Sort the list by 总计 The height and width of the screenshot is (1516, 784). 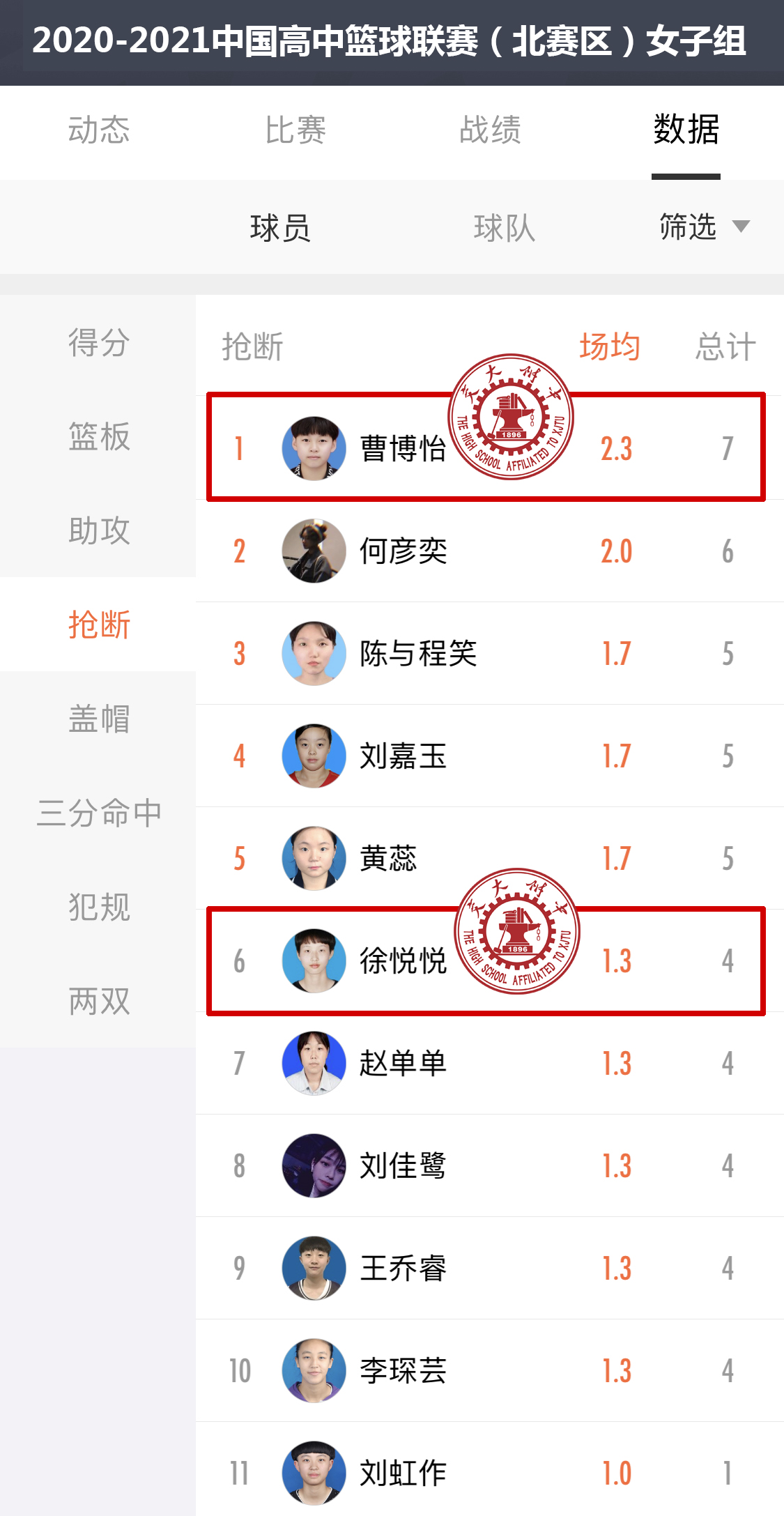[x=725, y=346]
